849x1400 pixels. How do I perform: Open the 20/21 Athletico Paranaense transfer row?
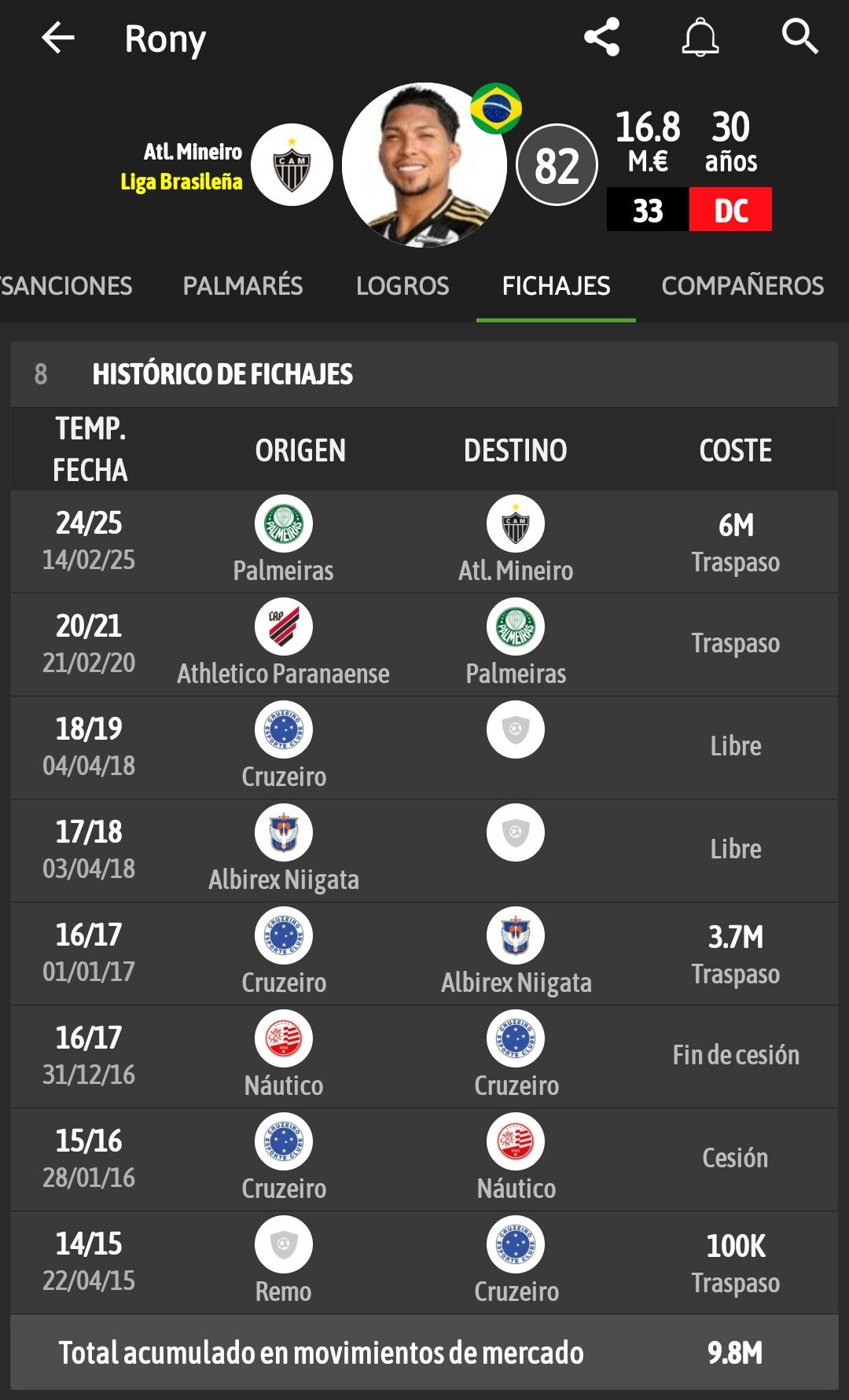[x=424, y=645]
